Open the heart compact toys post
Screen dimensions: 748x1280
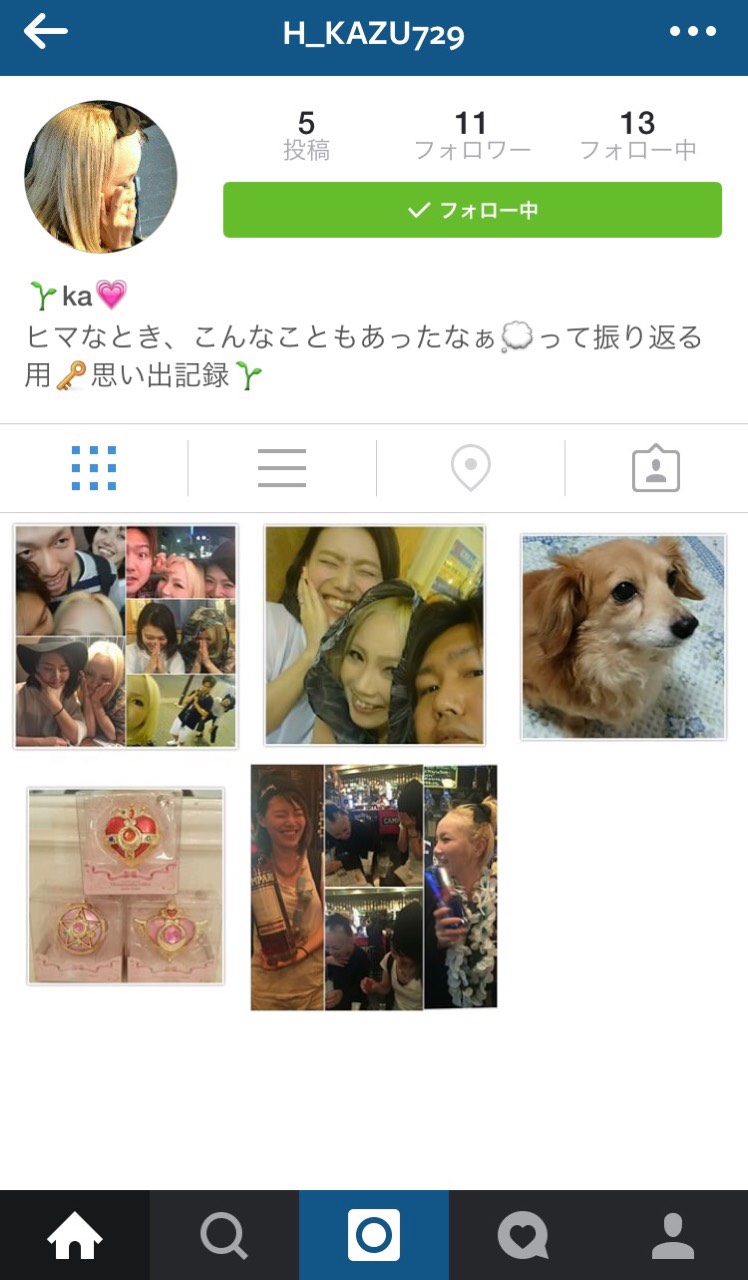(x=126, y=886)
